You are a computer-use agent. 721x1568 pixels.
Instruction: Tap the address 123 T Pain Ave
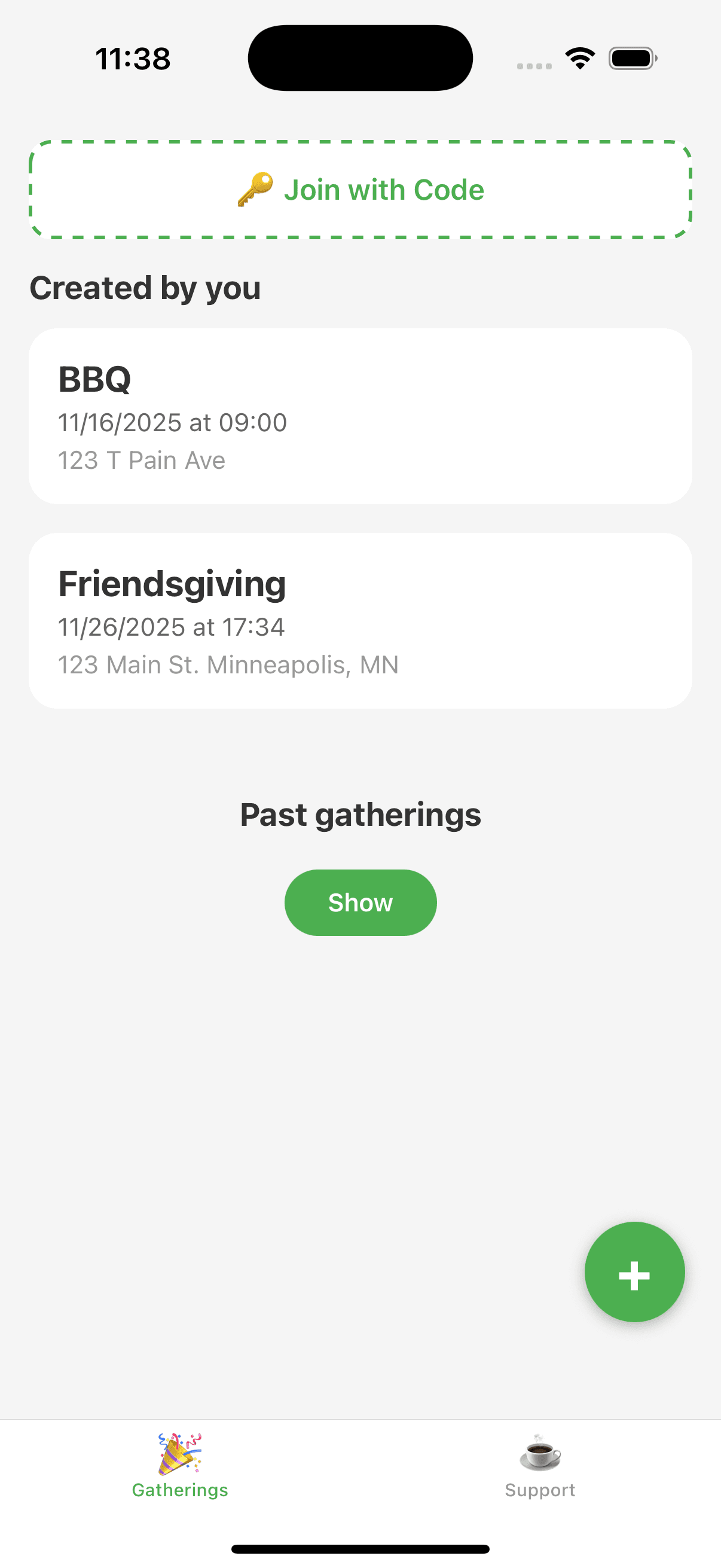pos(142,460)
